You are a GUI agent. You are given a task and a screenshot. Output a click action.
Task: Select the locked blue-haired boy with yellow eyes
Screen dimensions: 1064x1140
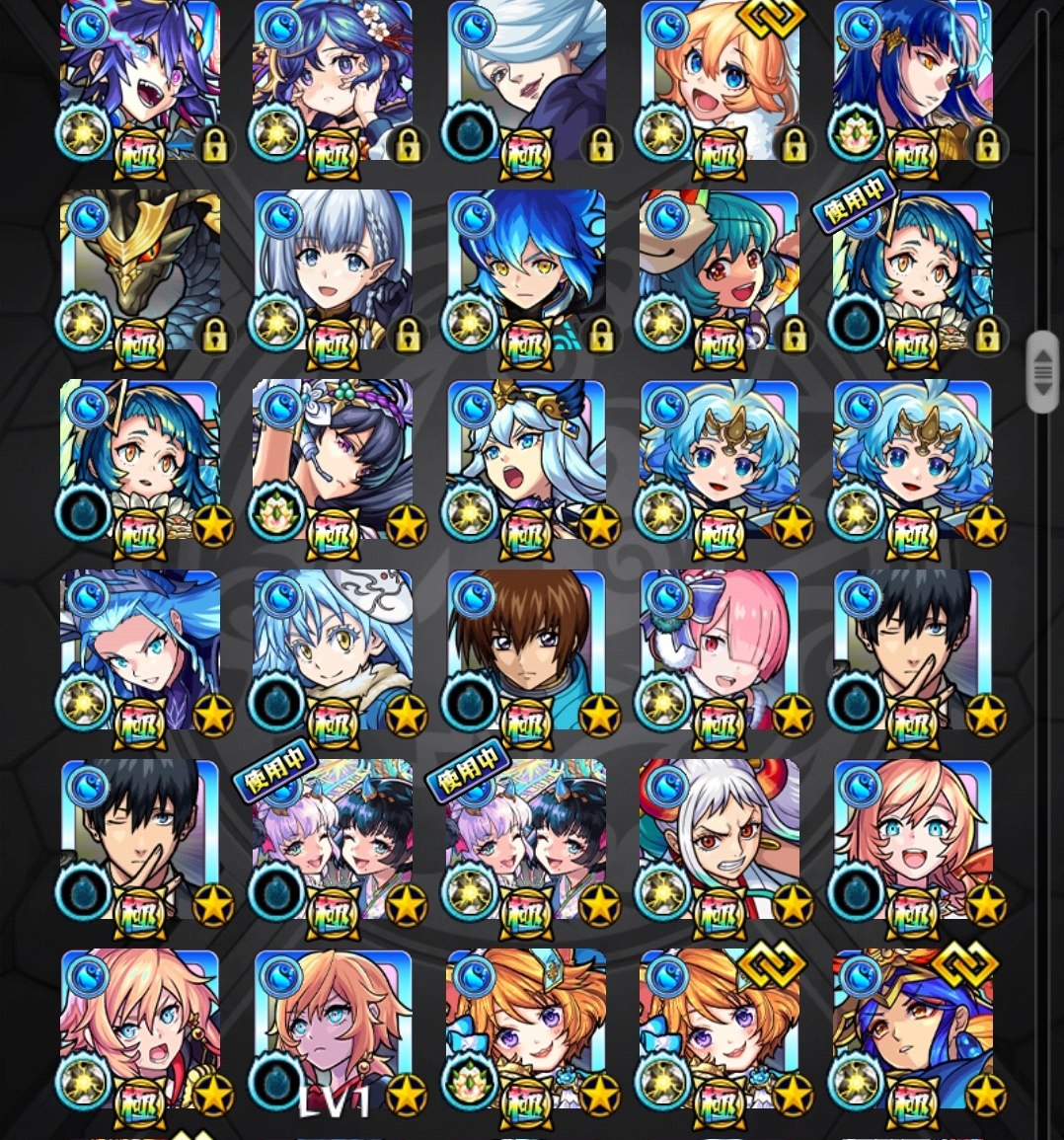(526, 270)
